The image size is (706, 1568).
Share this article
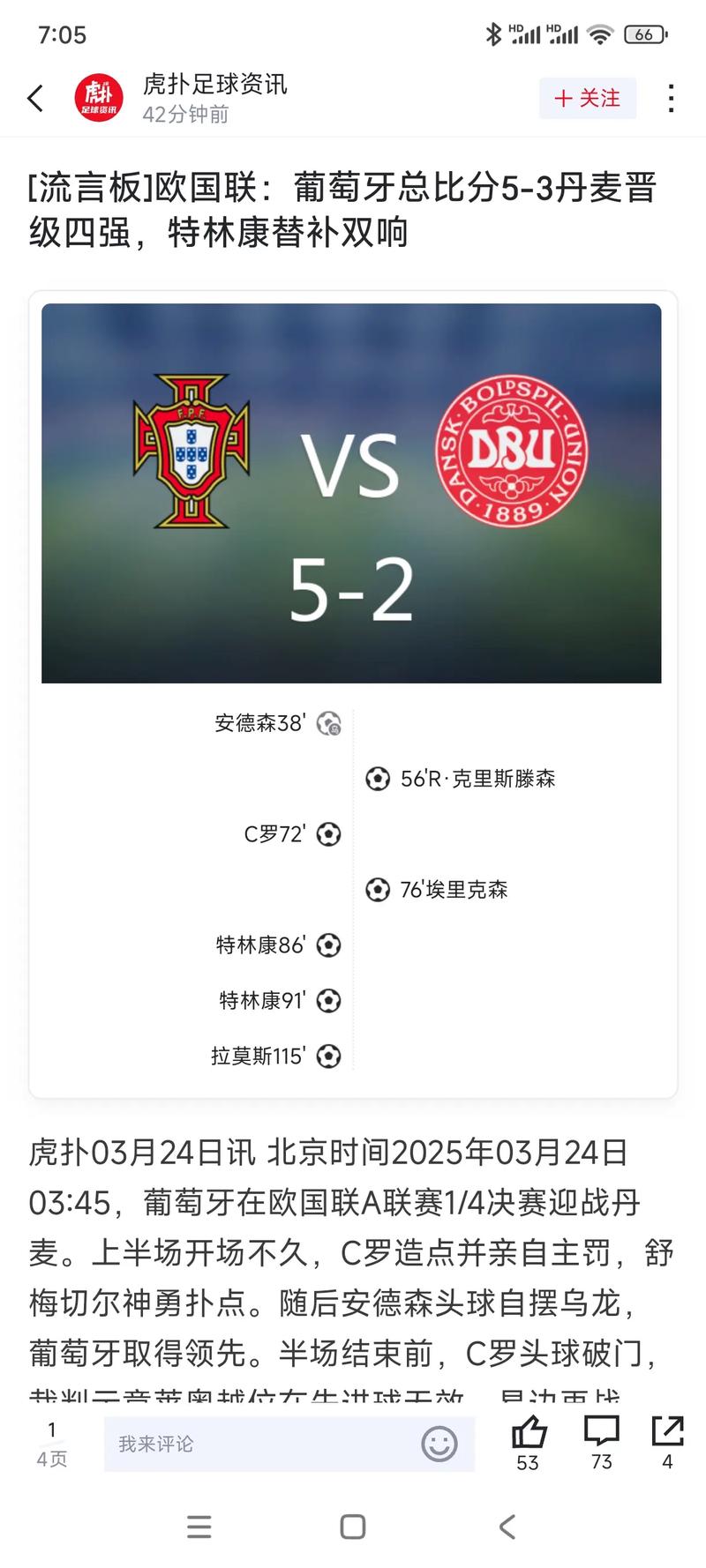(x=667, y=1433)
